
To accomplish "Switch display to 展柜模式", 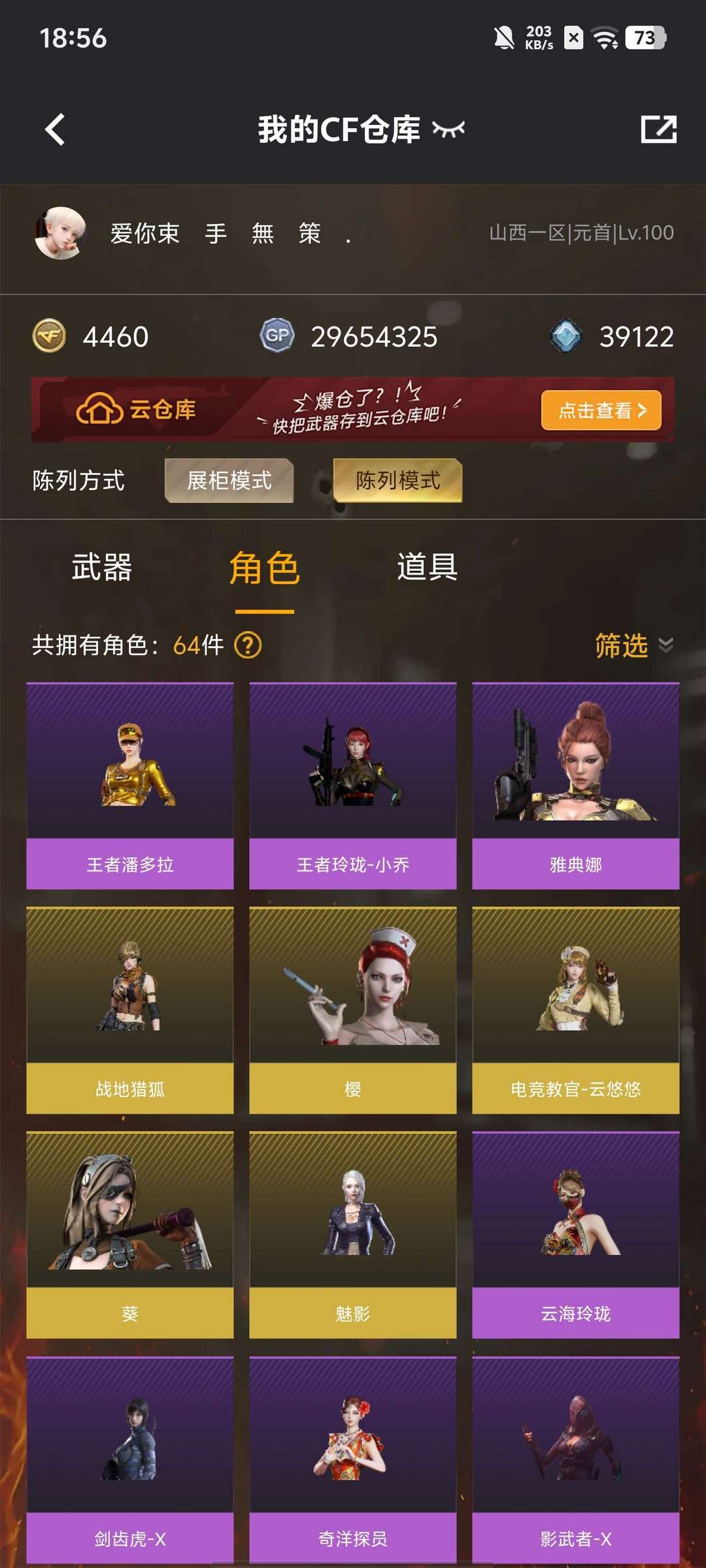I will pos(229,481).
